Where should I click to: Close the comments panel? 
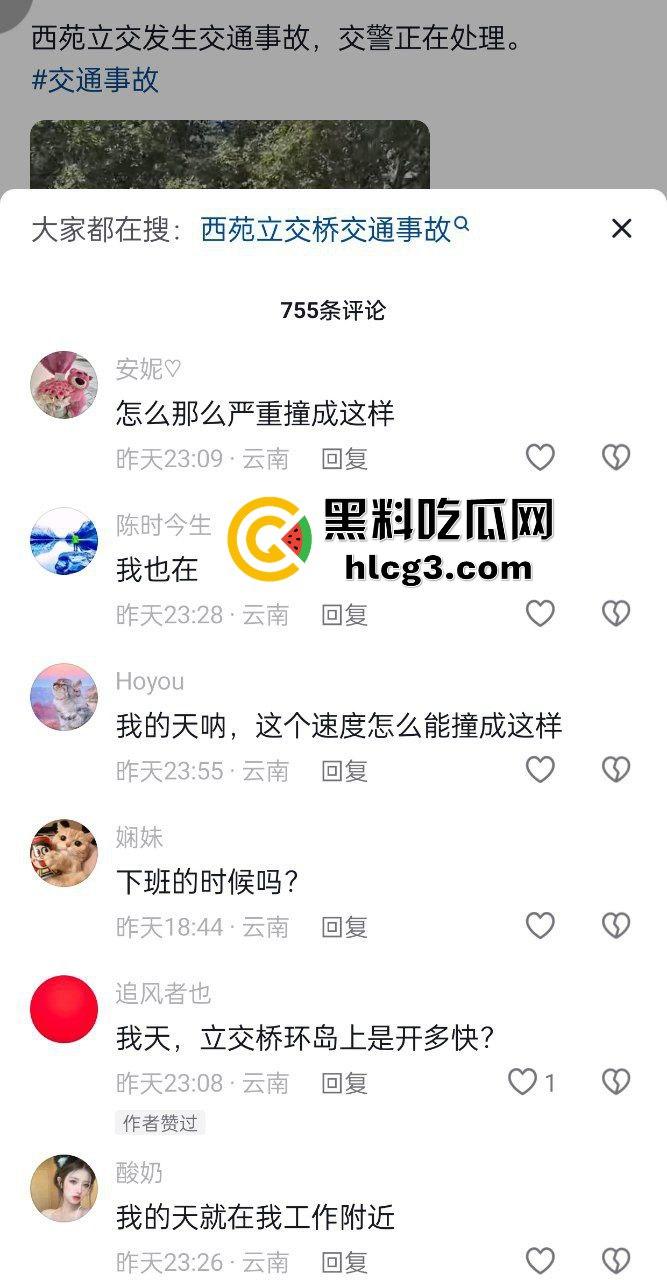pyautogui.click(x=621, y=229)
